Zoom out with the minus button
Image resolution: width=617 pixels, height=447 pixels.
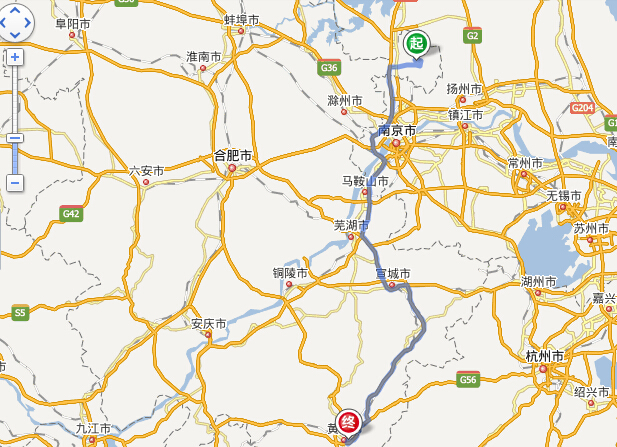15,183
